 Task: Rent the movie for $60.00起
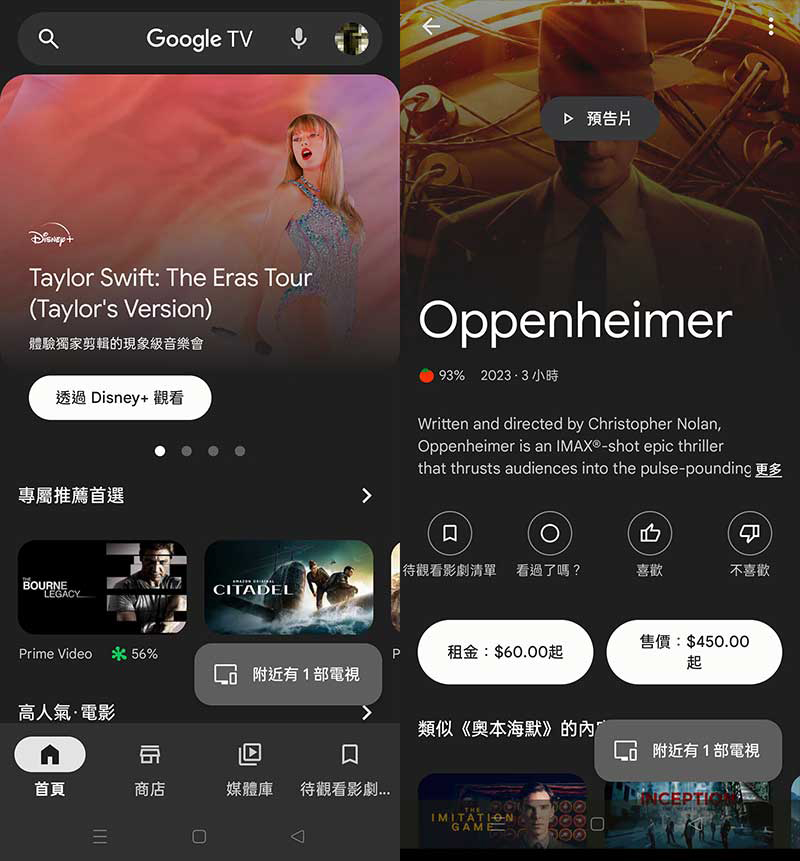[x=505, y=652]
